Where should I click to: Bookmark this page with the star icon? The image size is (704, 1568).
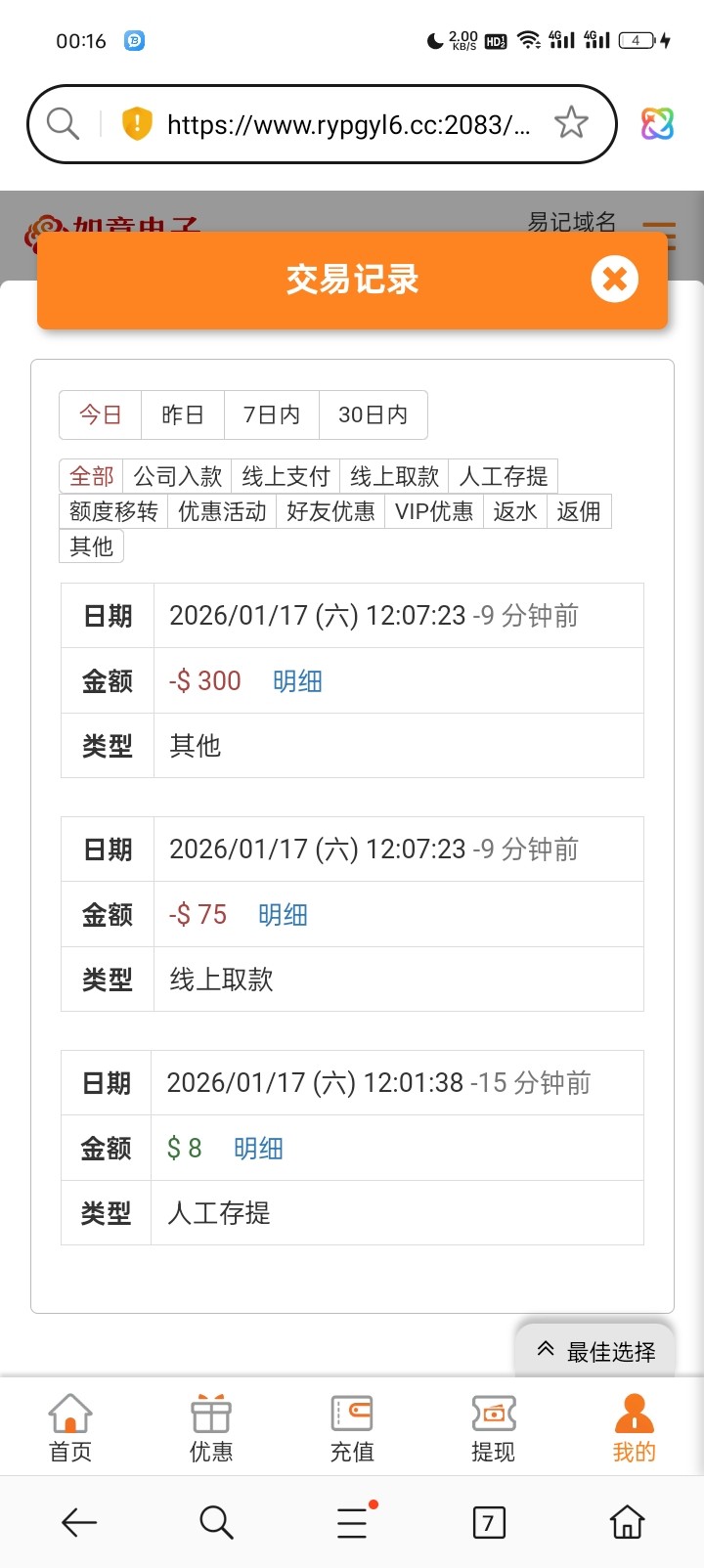pos(571,123)
